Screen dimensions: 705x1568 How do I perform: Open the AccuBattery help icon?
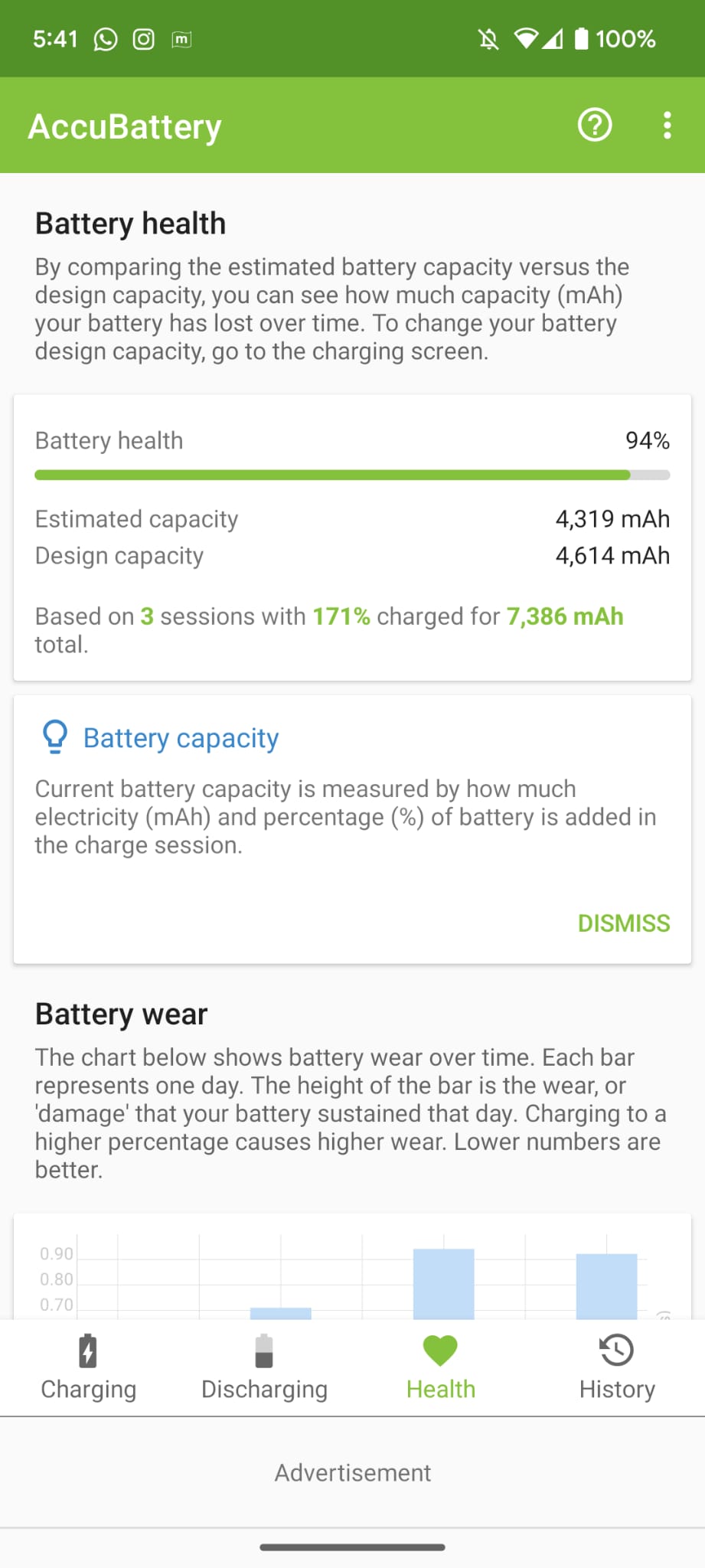point(595,125)
